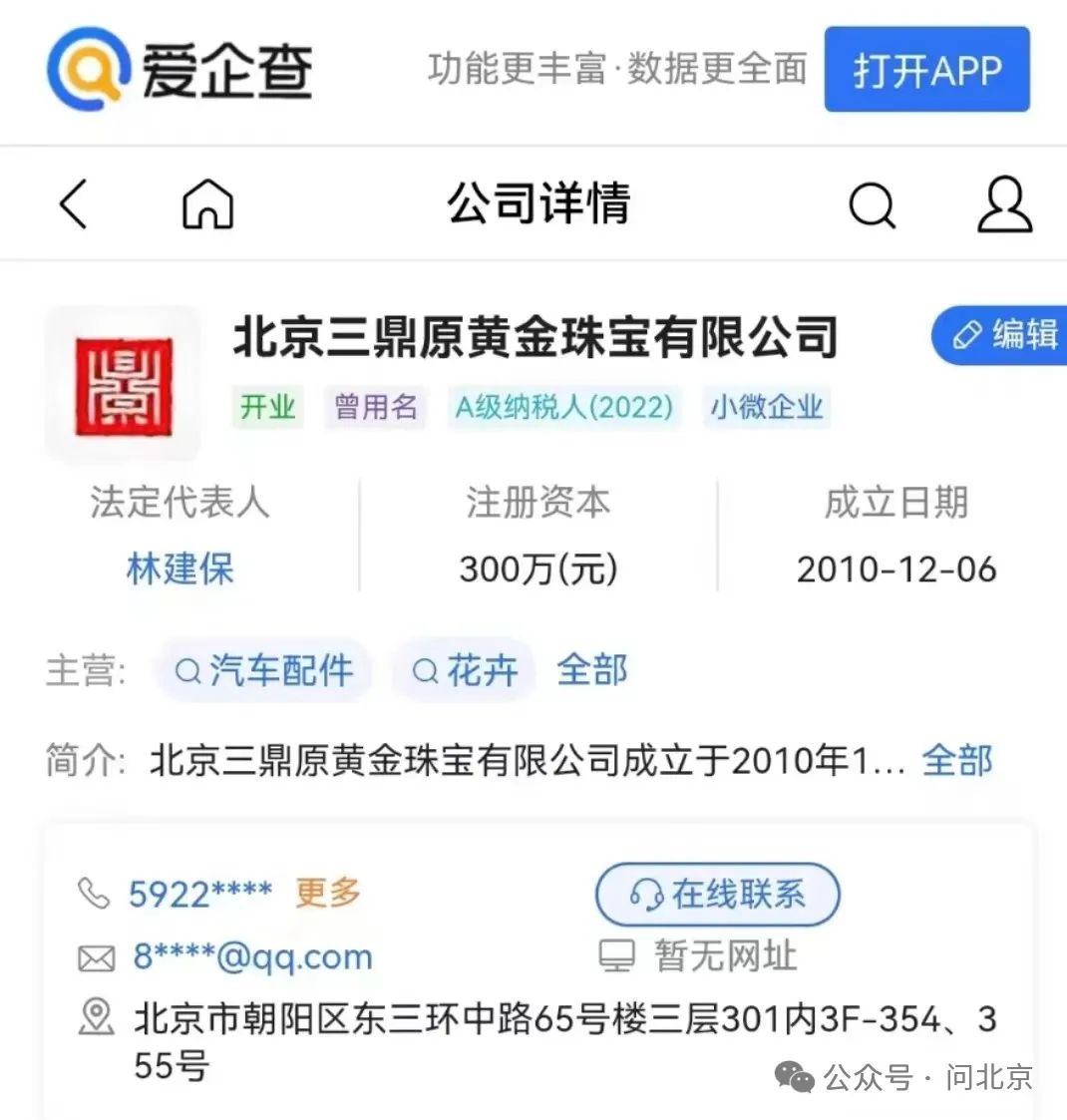Open email 8****@qq.com
Viewport: 1067px width, 1120px height.
(252, 956)
